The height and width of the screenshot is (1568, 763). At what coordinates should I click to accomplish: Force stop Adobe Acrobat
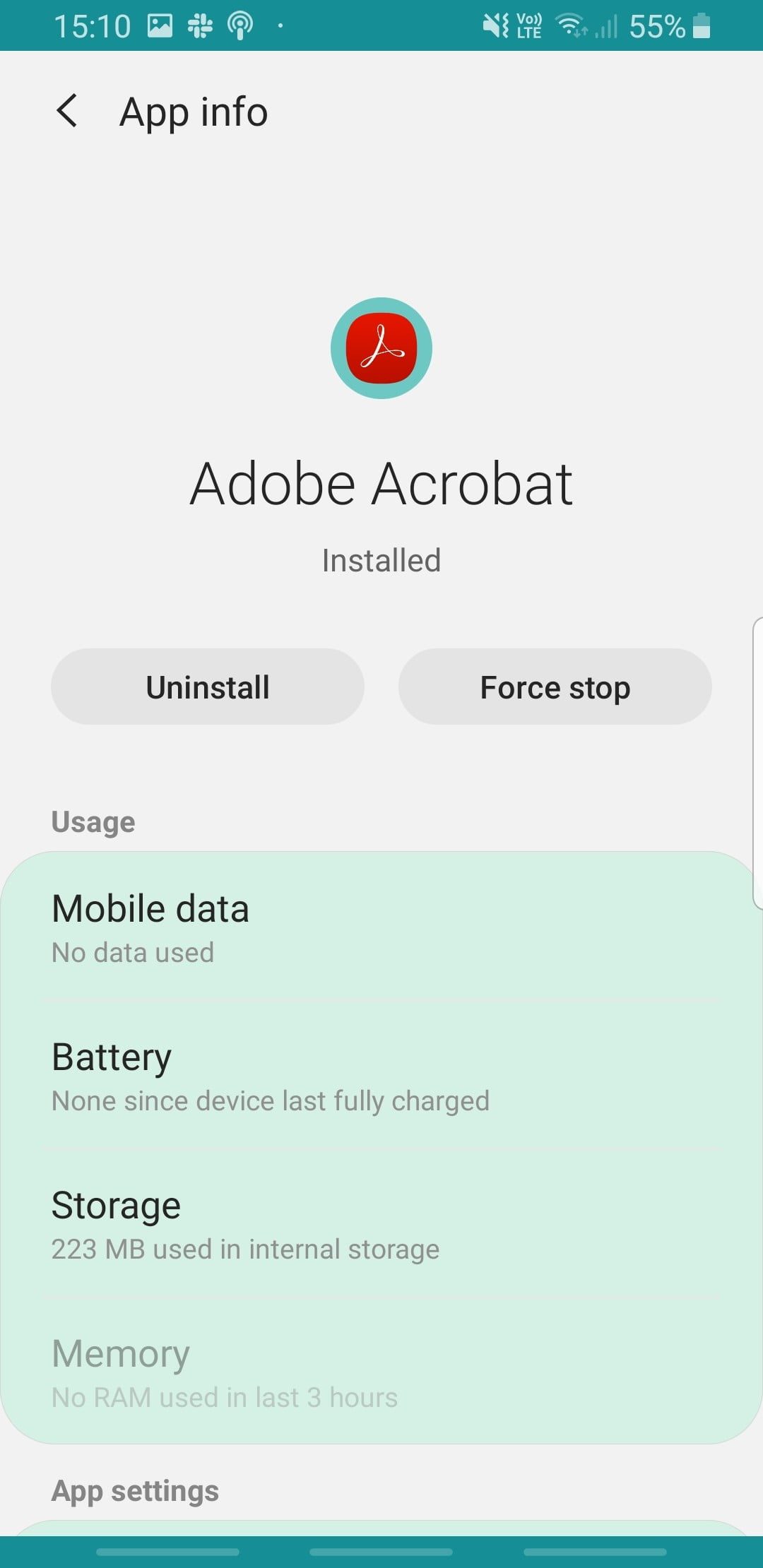pos(555,687)
